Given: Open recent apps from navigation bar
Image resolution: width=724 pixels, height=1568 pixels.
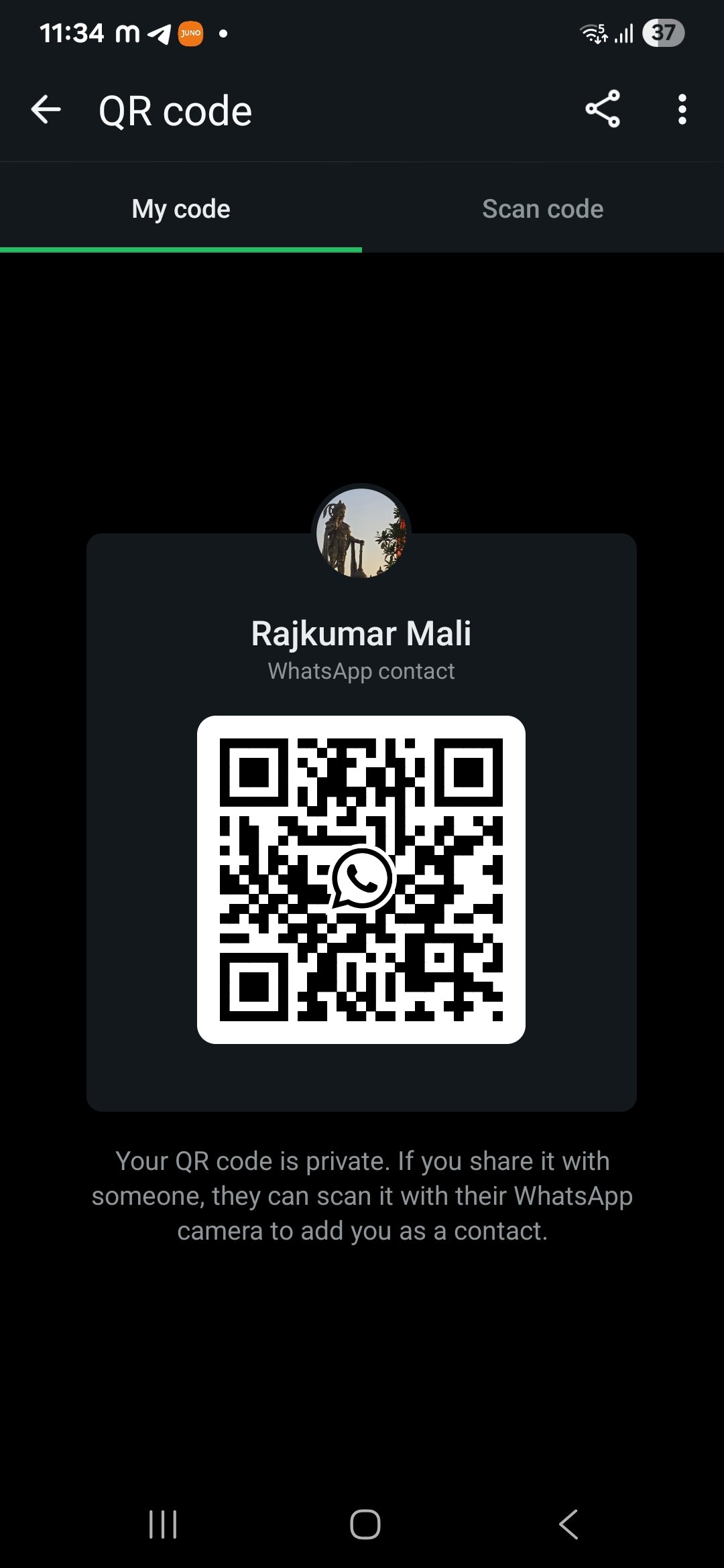Looking at the screenshot, I should pos(163,1524).
